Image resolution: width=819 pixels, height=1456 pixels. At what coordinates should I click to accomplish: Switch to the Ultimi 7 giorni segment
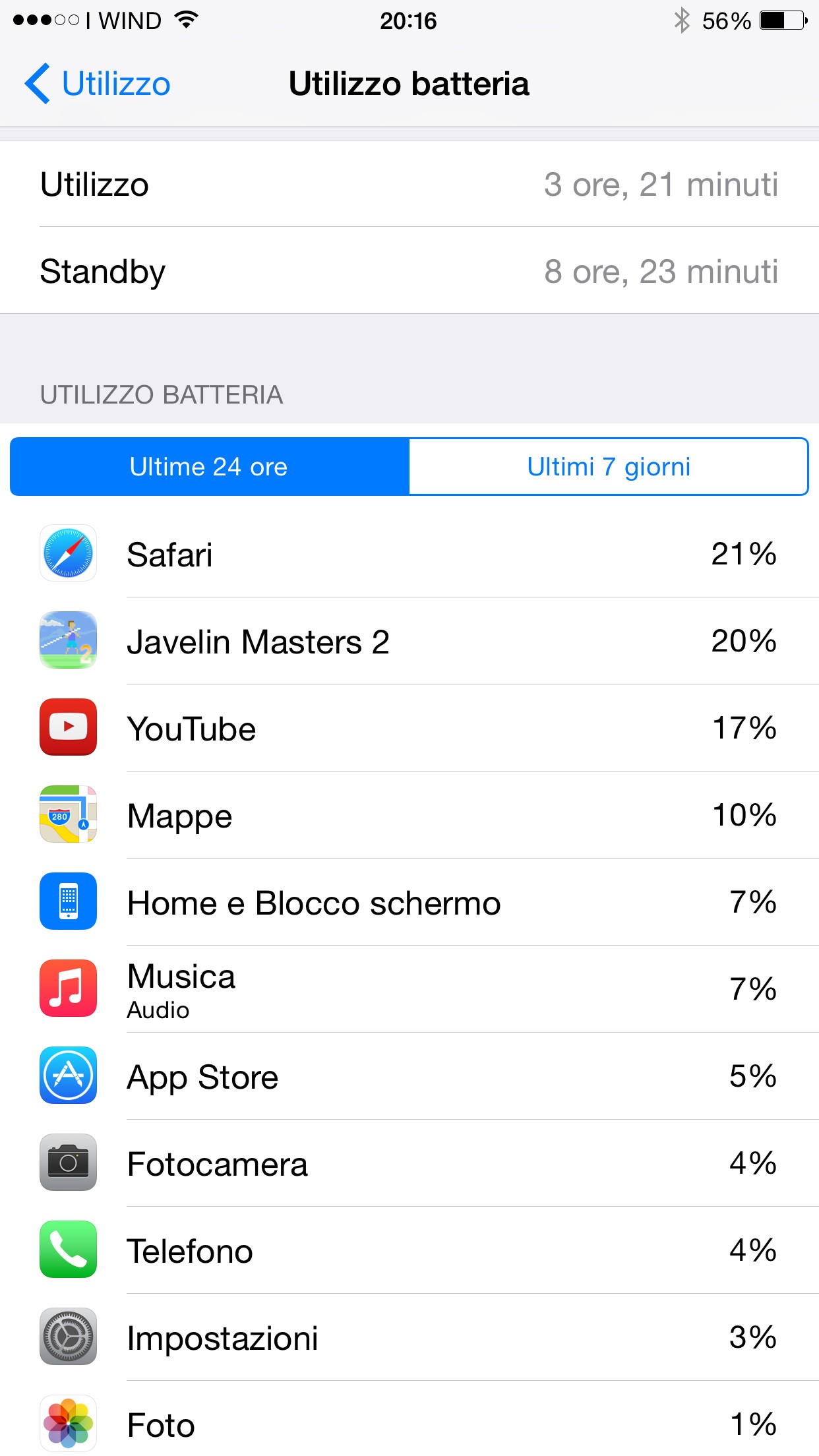[609, 466]
